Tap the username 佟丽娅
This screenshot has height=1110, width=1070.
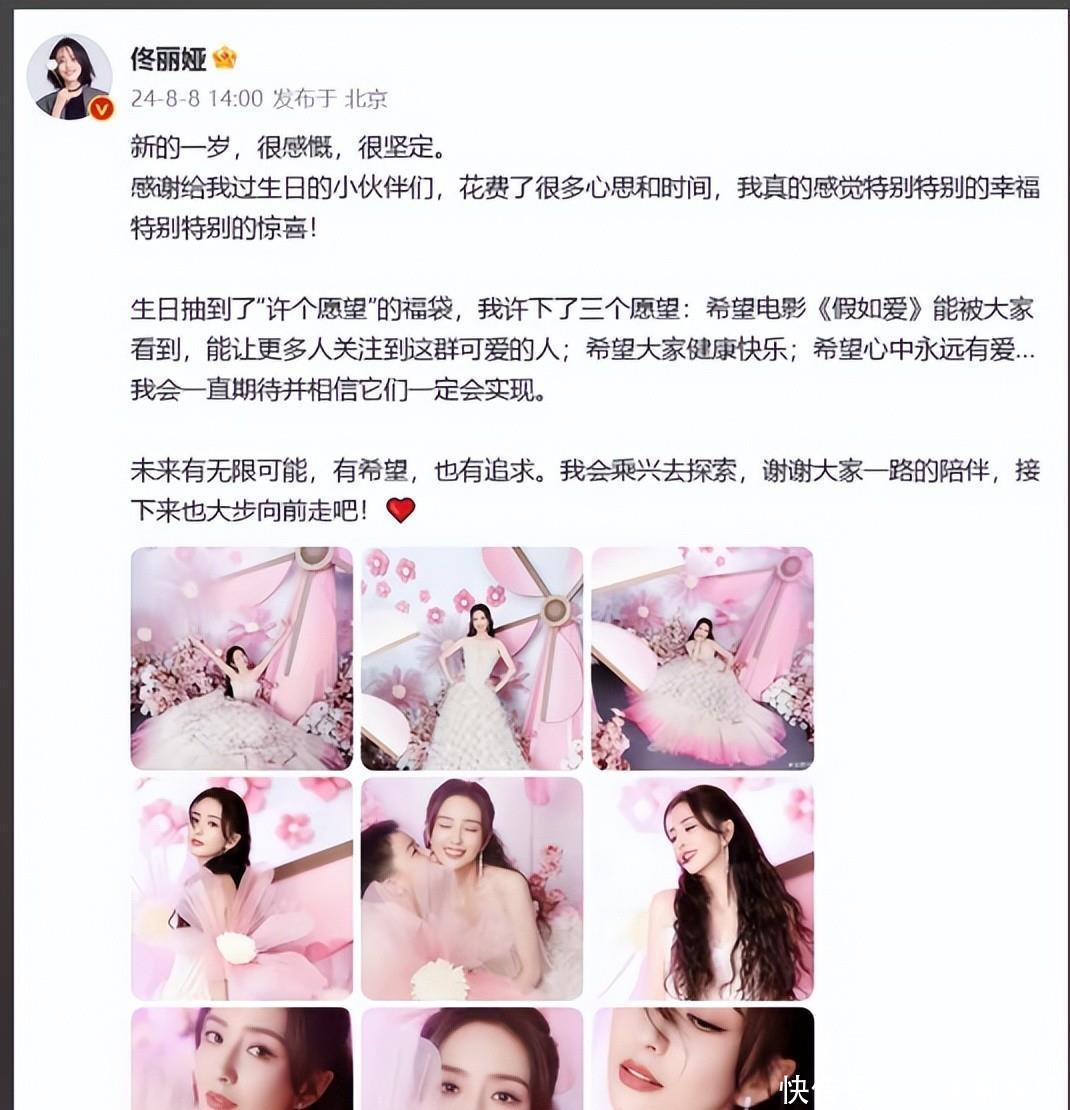coord(168,59)
